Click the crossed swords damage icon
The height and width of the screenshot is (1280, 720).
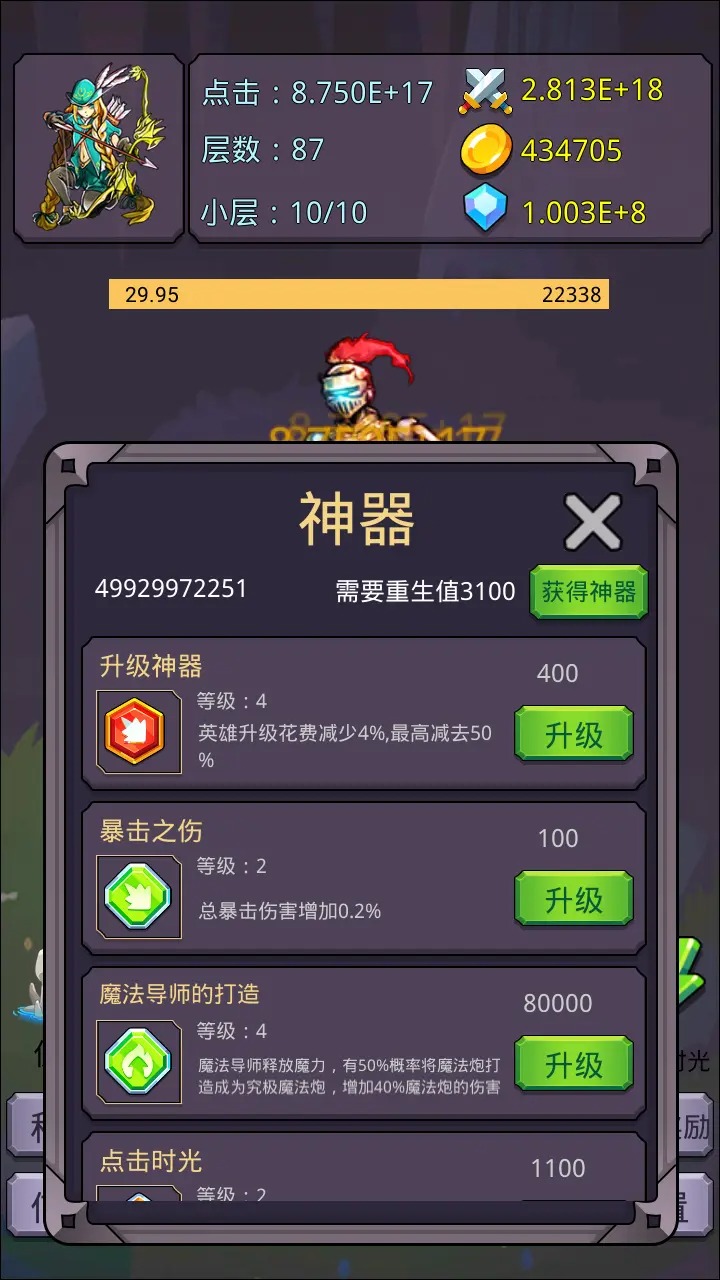tap(487, 89)
